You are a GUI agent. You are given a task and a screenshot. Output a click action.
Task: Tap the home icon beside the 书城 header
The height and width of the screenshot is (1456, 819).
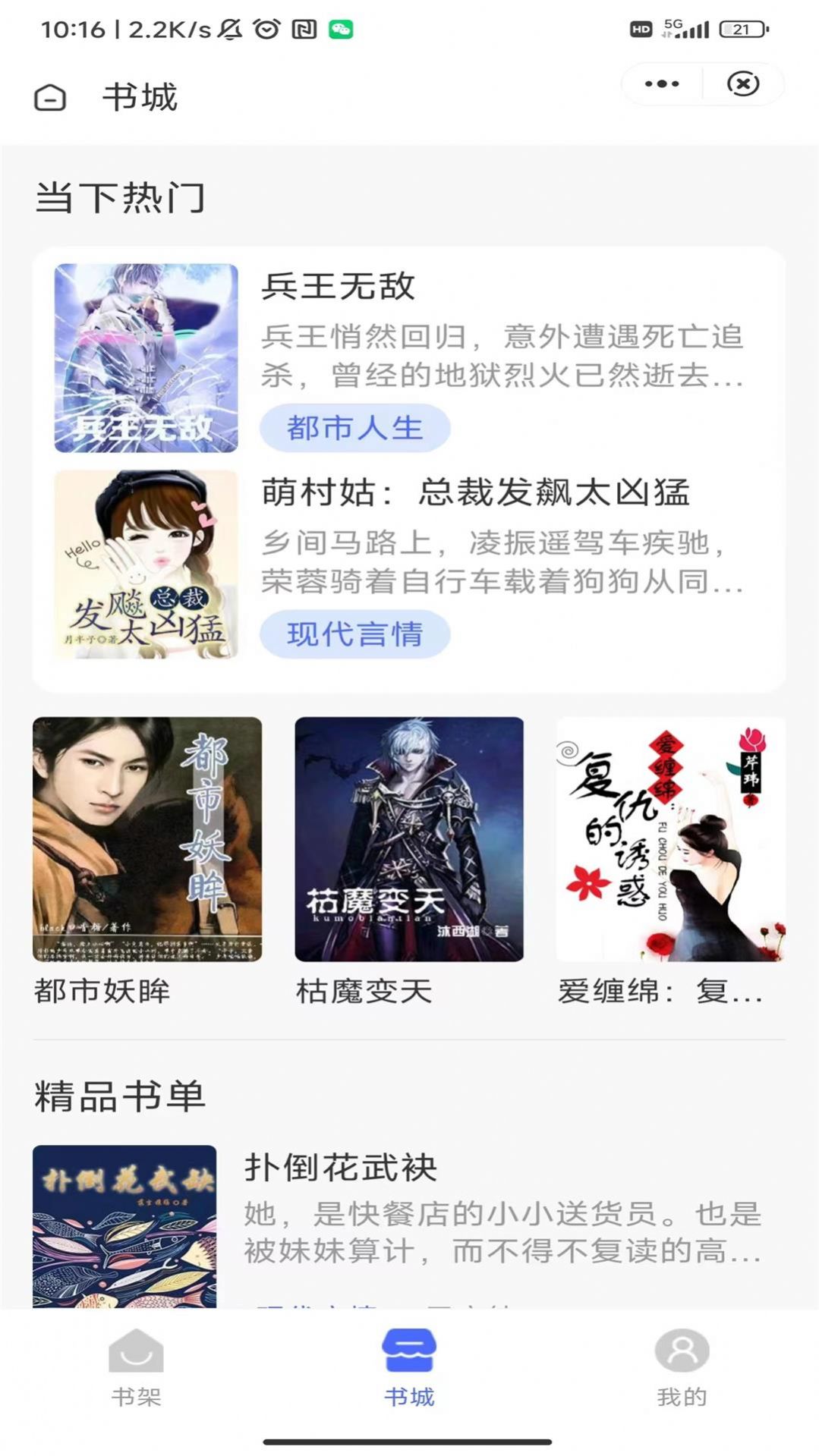pyautogui.click(x=50, y=98)
